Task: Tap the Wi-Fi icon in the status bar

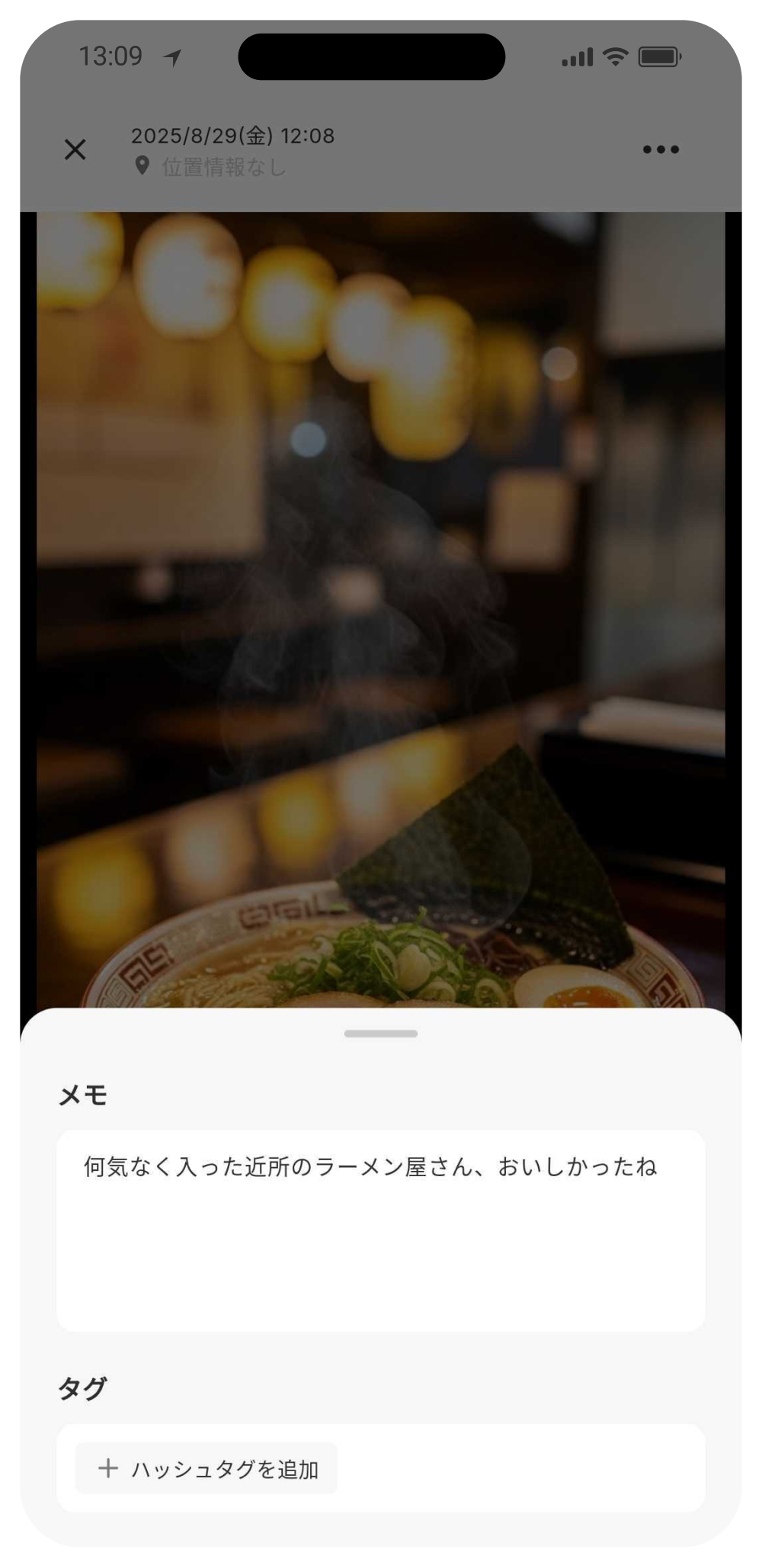Action: coord(614,56)
